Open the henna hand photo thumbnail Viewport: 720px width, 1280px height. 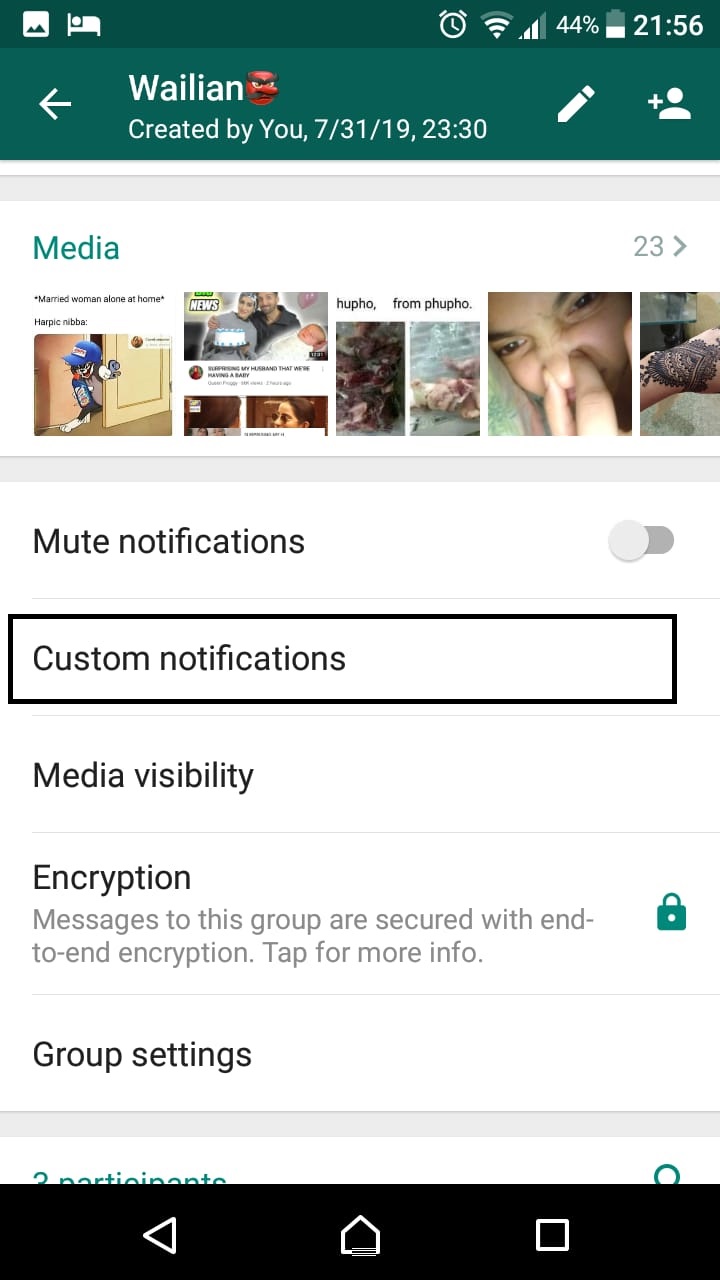click(x=680, y=364)
